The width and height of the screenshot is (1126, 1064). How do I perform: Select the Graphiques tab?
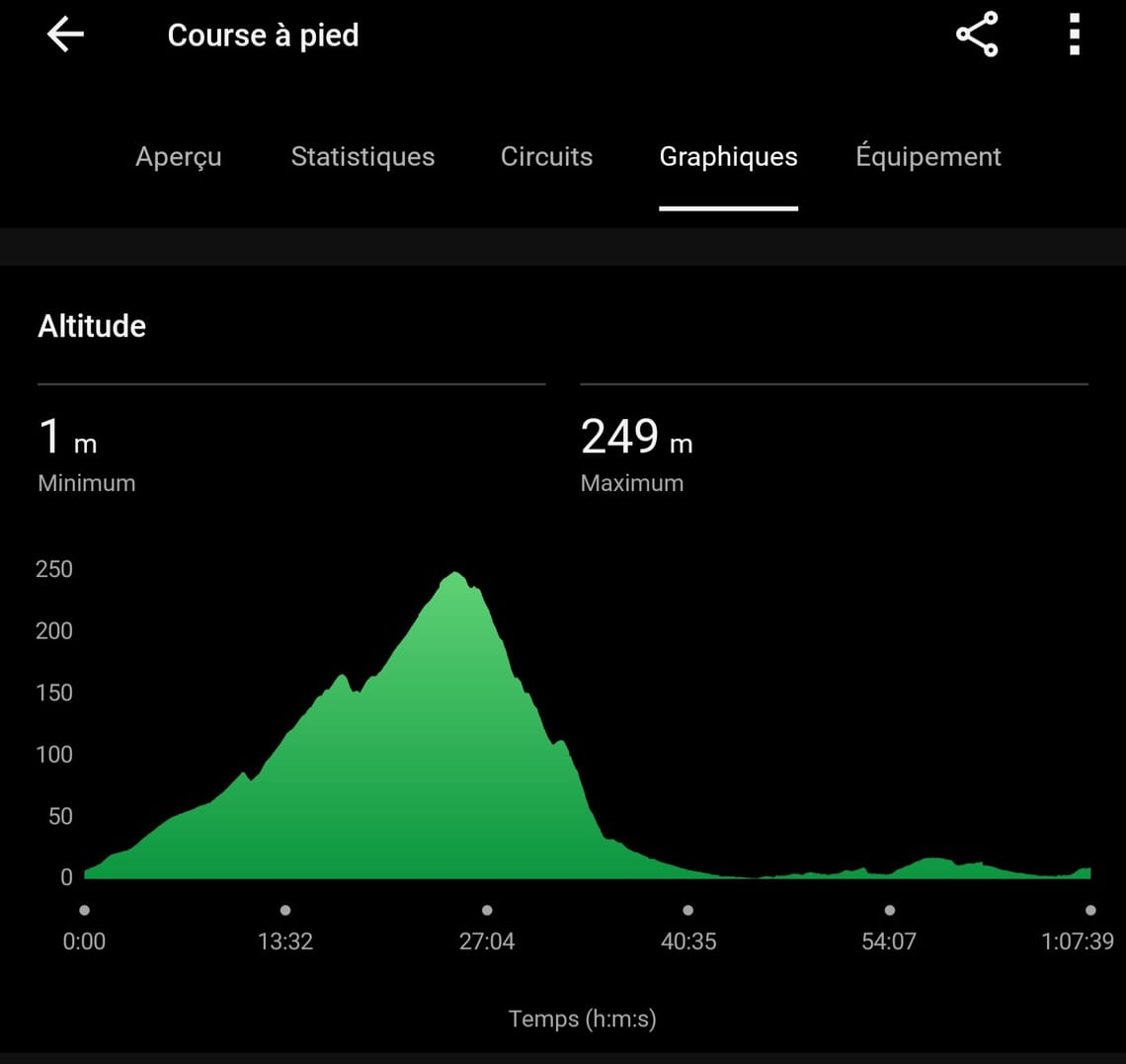(x=728, y=157)
